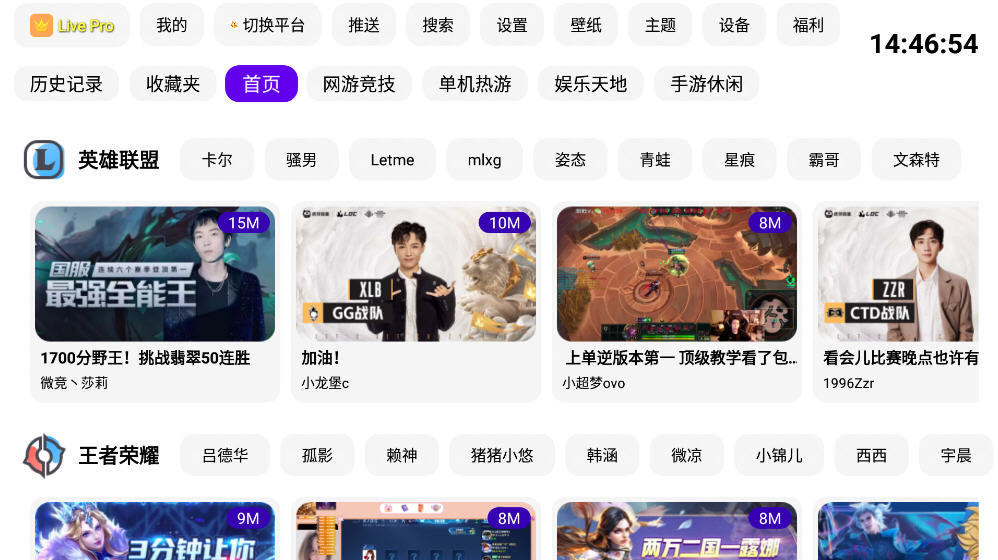Open the 福利 benefits page
The width and height of the screenshot is (998, 560).
pyautogui.click(x=808, y=25)
